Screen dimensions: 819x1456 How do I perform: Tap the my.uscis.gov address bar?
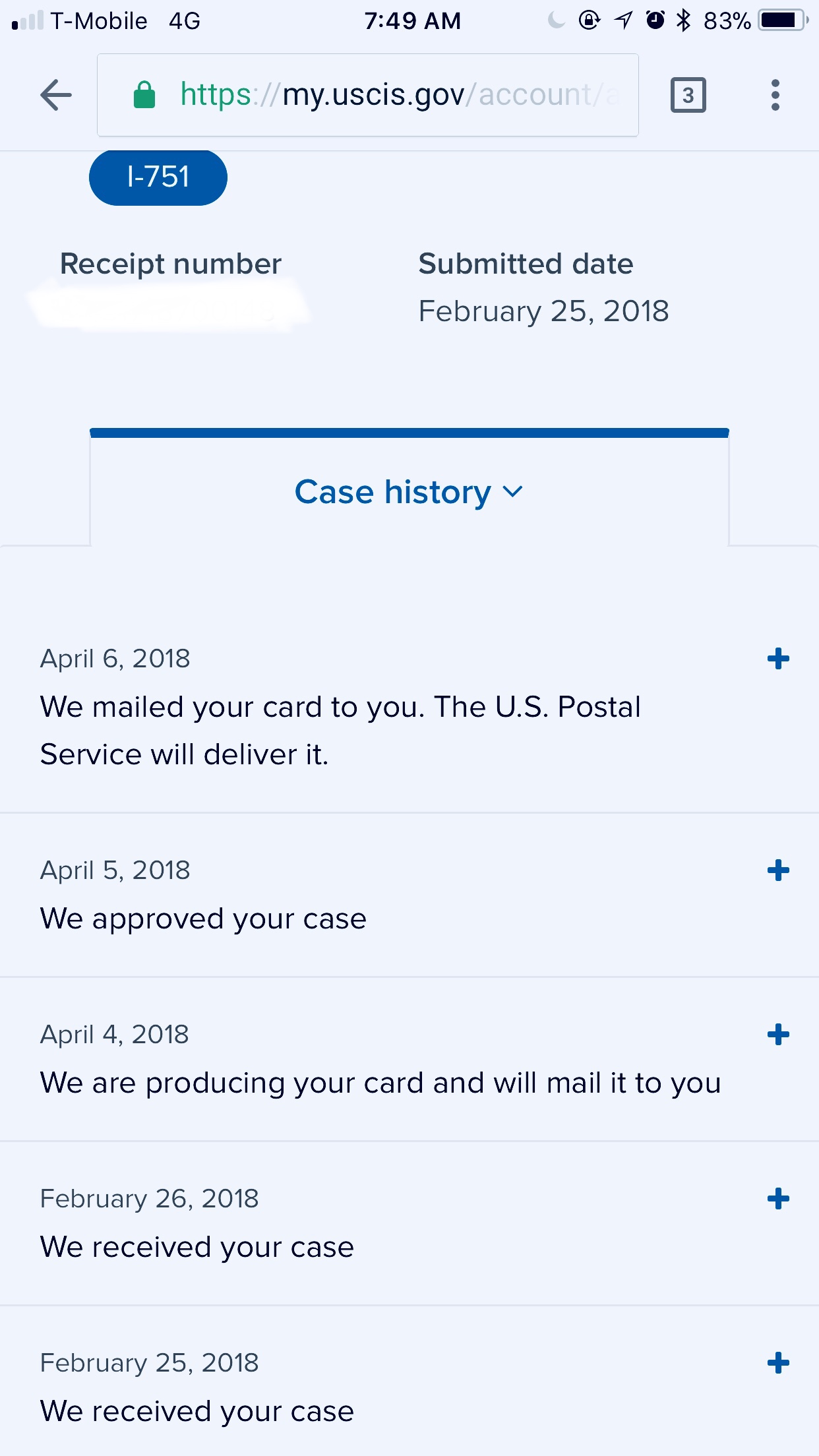[368, 95]
